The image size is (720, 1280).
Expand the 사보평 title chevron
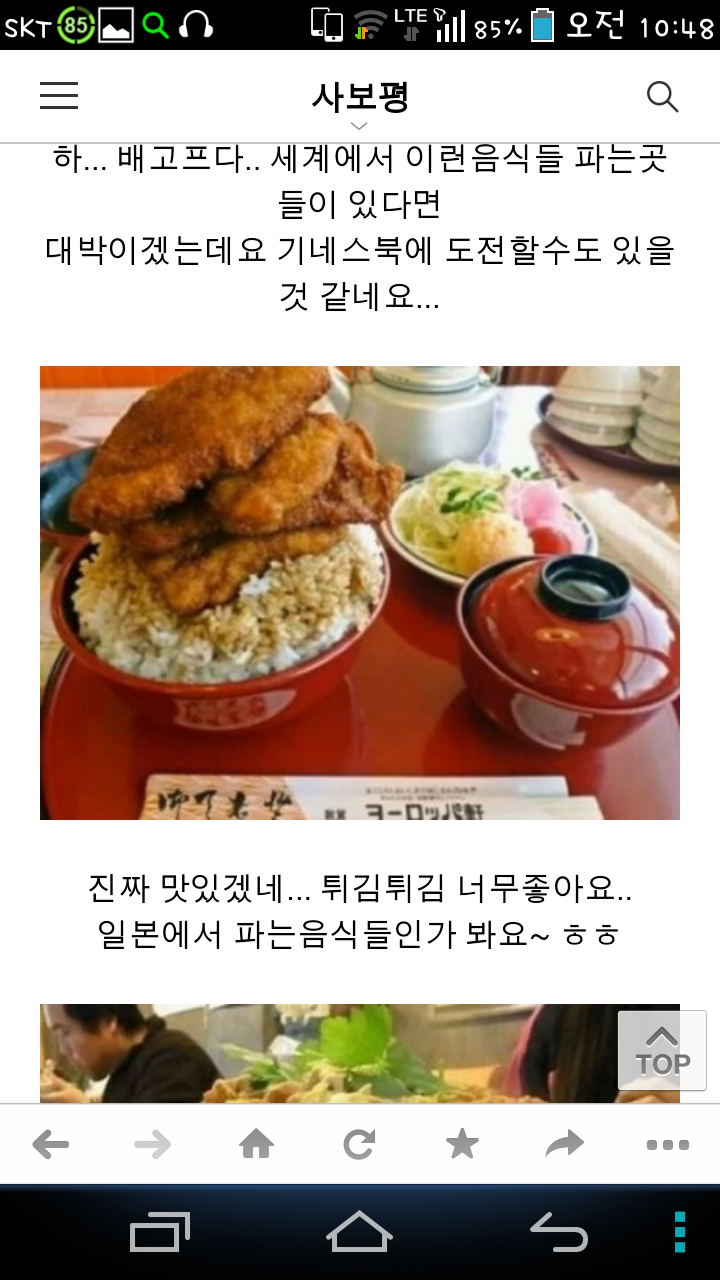pos(359,127)
